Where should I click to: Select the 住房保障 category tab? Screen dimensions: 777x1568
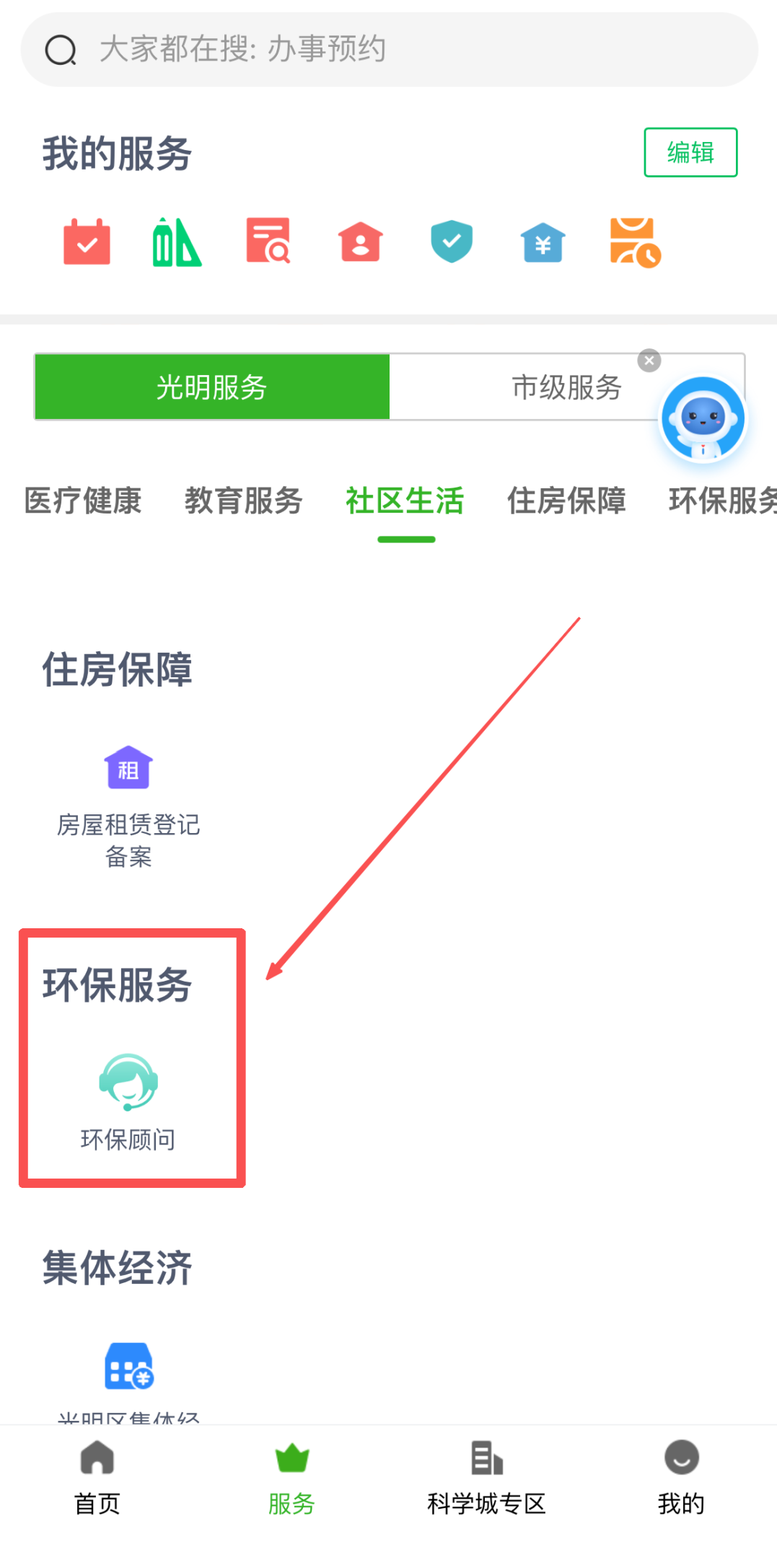pyautogui.click(x=566, y=501)
